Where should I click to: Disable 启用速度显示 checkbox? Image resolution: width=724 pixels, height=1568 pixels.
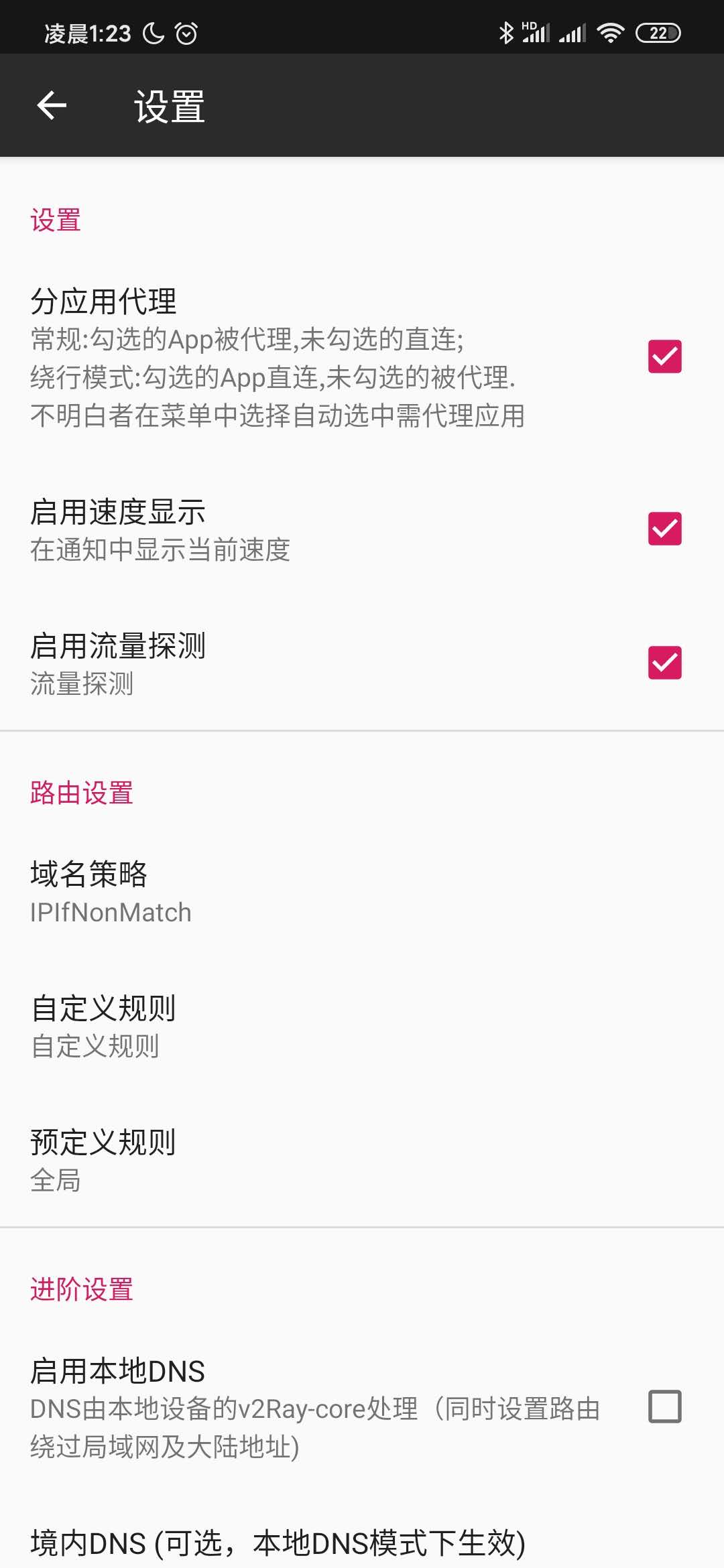click(x=664, y=529)
